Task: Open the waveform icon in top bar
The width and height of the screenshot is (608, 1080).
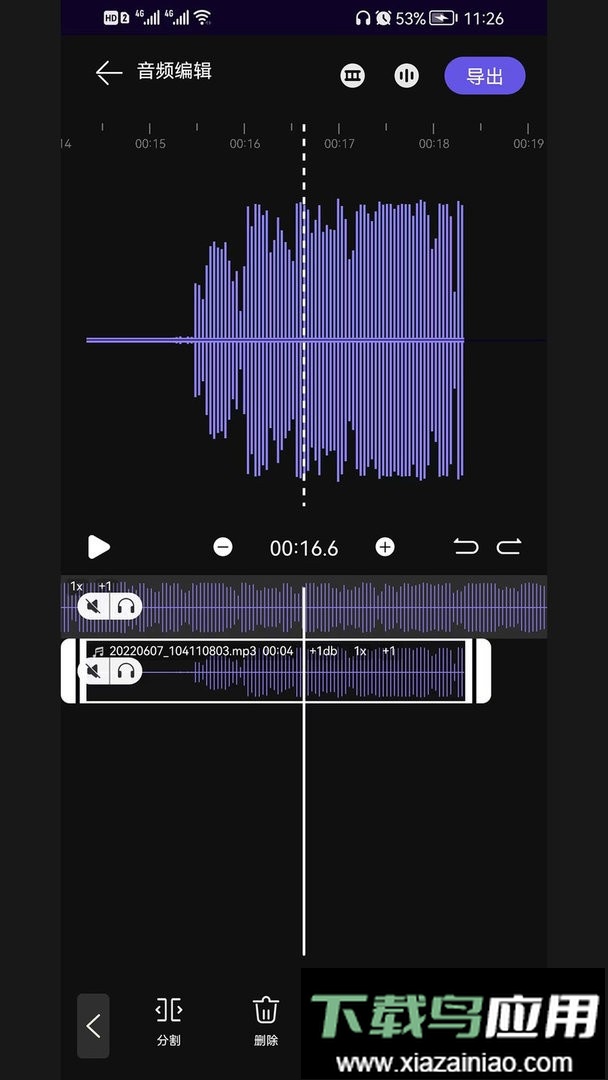Action: pos(406,76)
